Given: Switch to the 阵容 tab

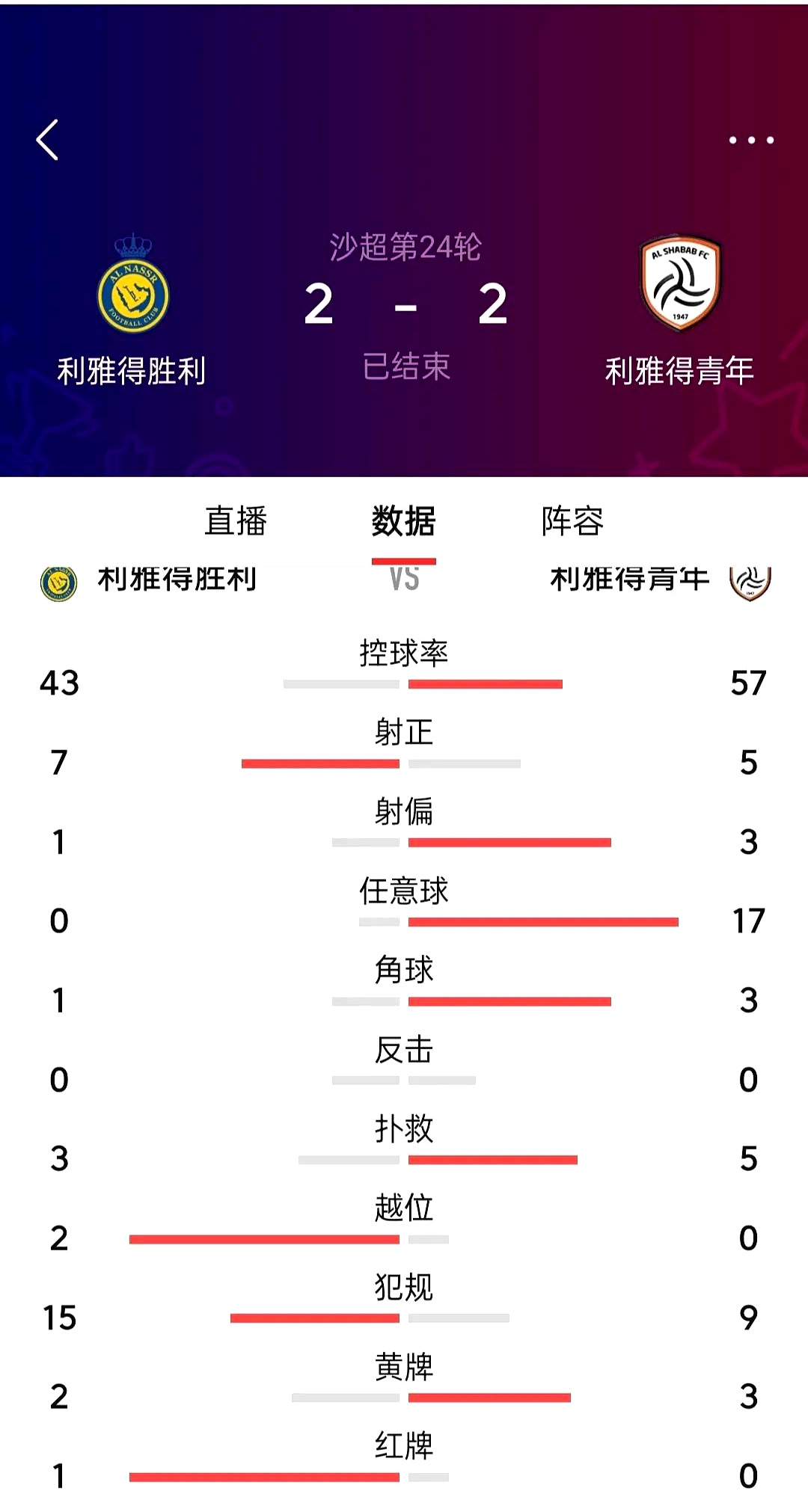Looking at the screenshot, I should click(x=572, y=523).
